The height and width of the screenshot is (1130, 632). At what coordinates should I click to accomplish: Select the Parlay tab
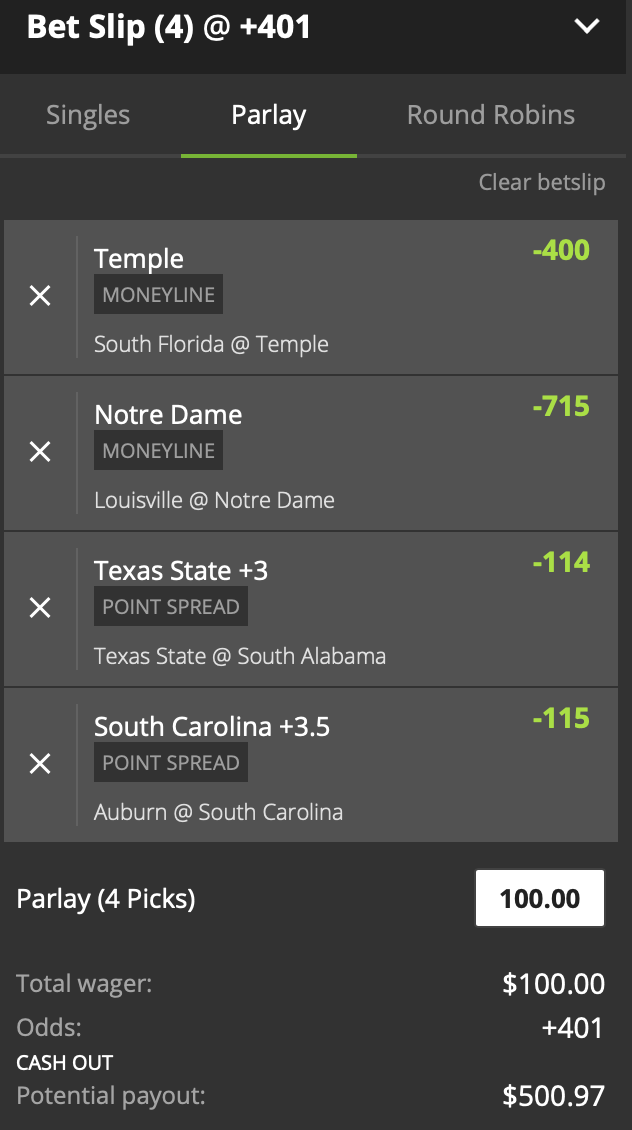(x=268, y=115)
